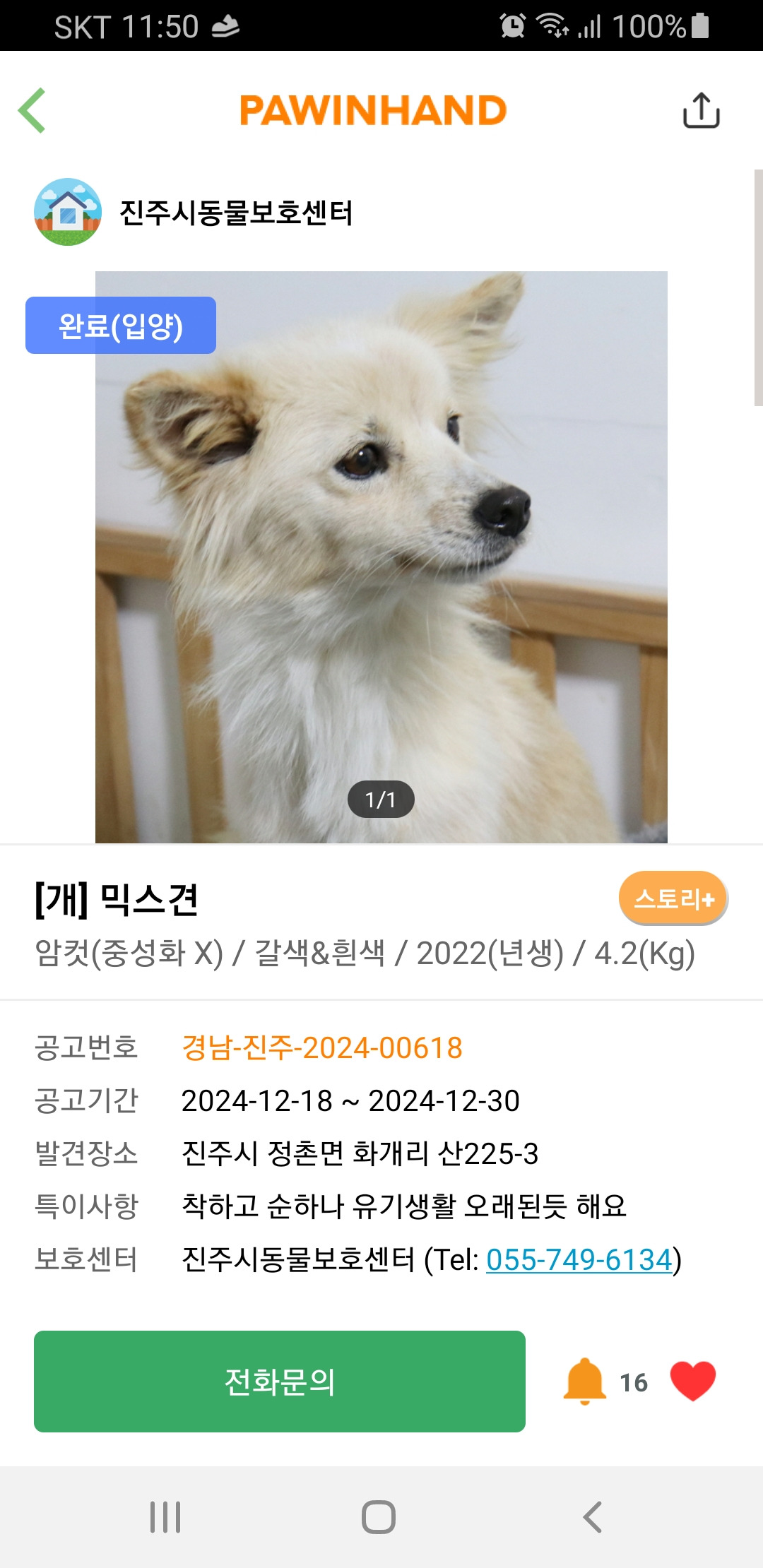Open the 1/1 photo page indicator
The width and height of the screenshot is (763, 1568).
point(381,800)
